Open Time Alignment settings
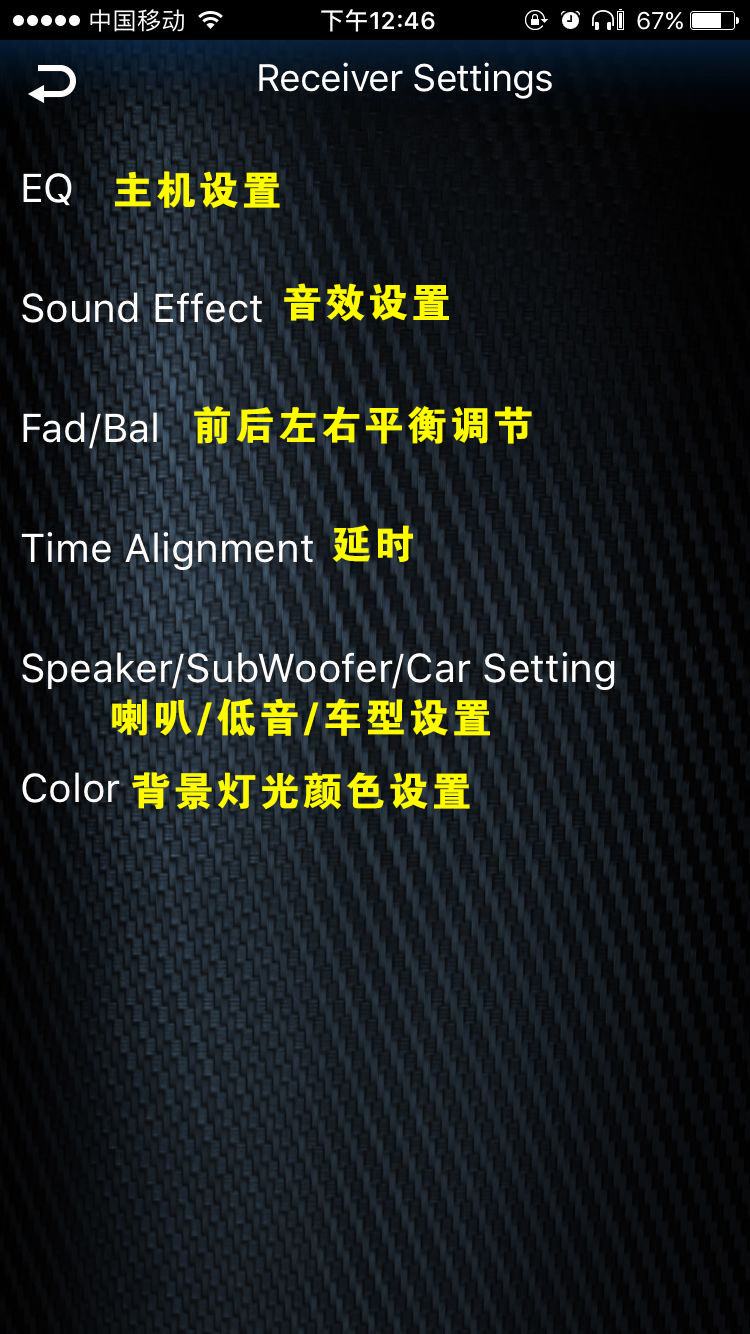The image size is (750, 1334). (167, 548)
